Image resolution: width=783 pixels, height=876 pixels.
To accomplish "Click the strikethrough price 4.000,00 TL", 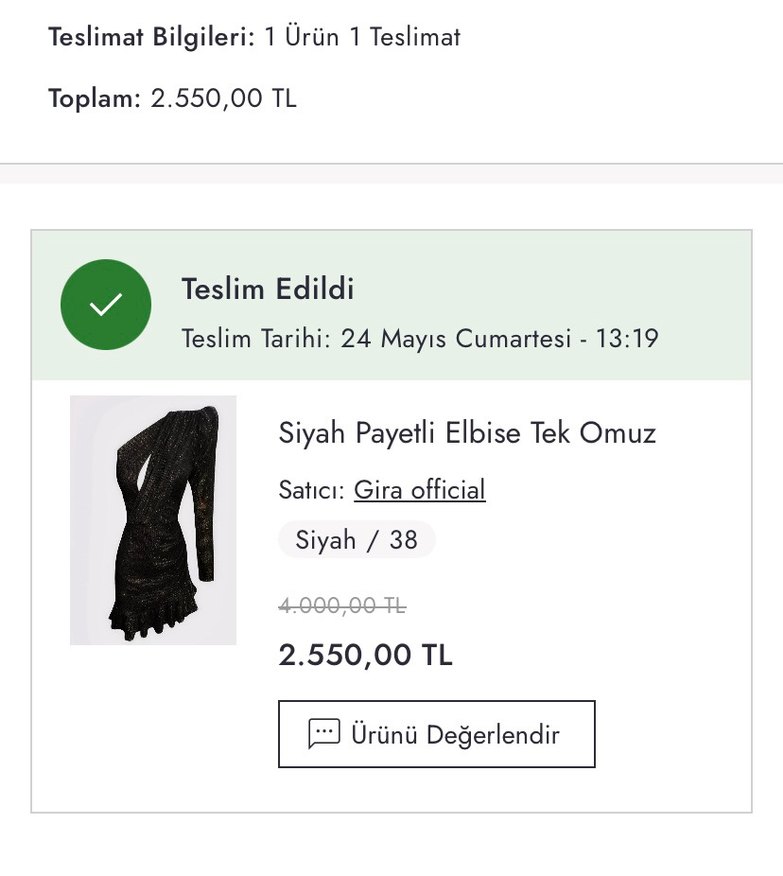I will (x=341, y=605).
